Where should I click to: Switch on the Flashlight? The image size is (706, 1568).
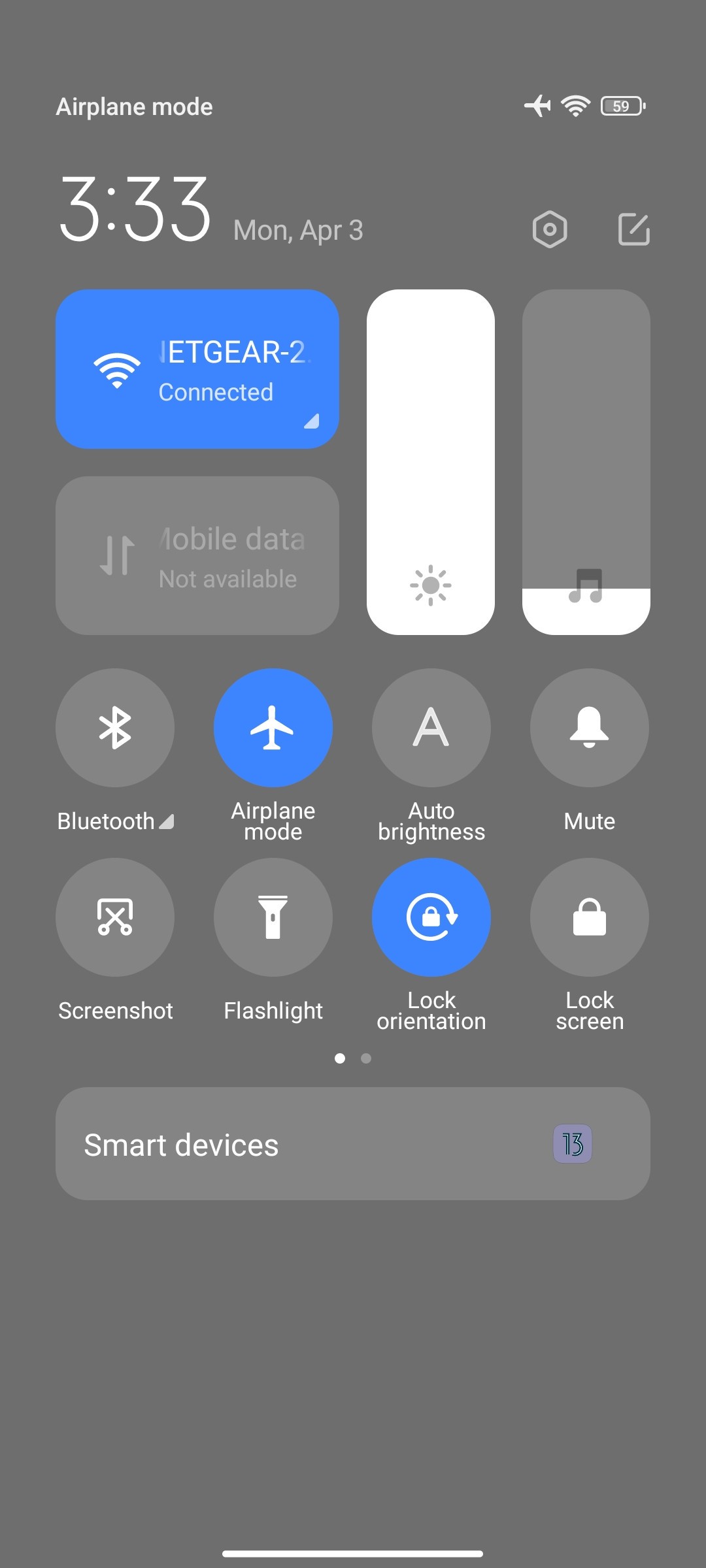pyautogui.click(x=273, y=917)
